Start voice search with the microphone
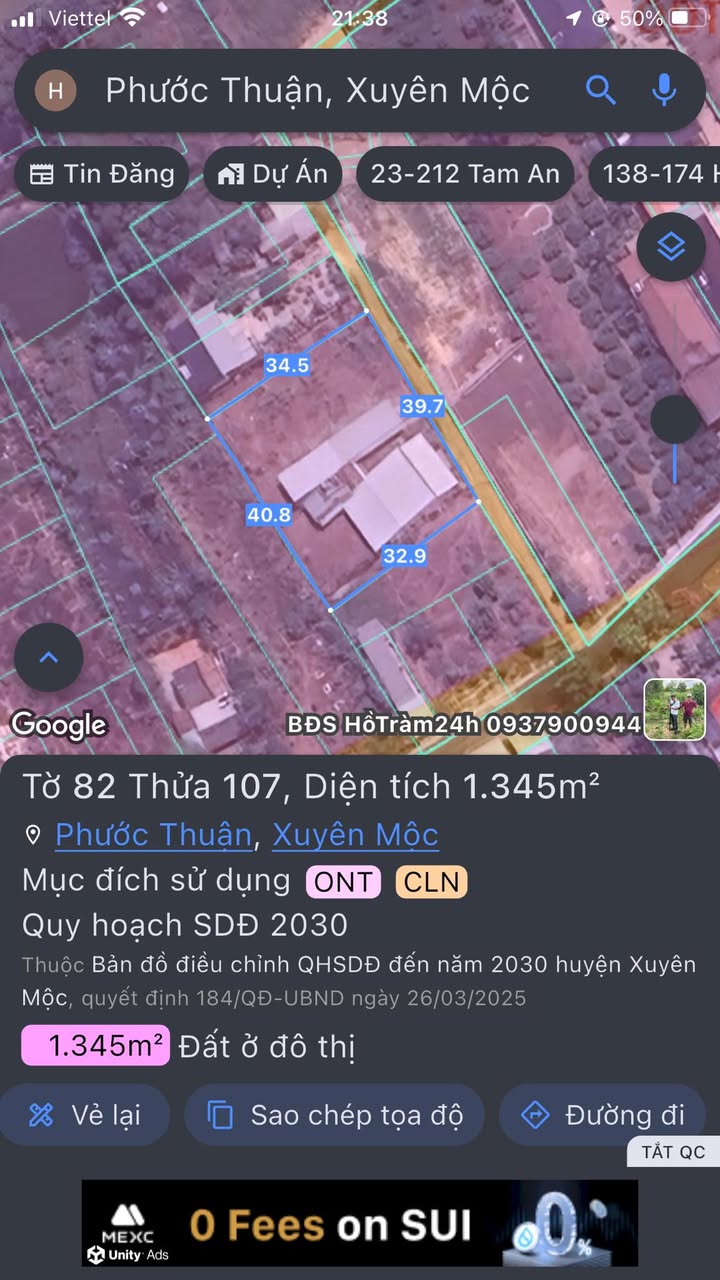 tap(664, 91)
